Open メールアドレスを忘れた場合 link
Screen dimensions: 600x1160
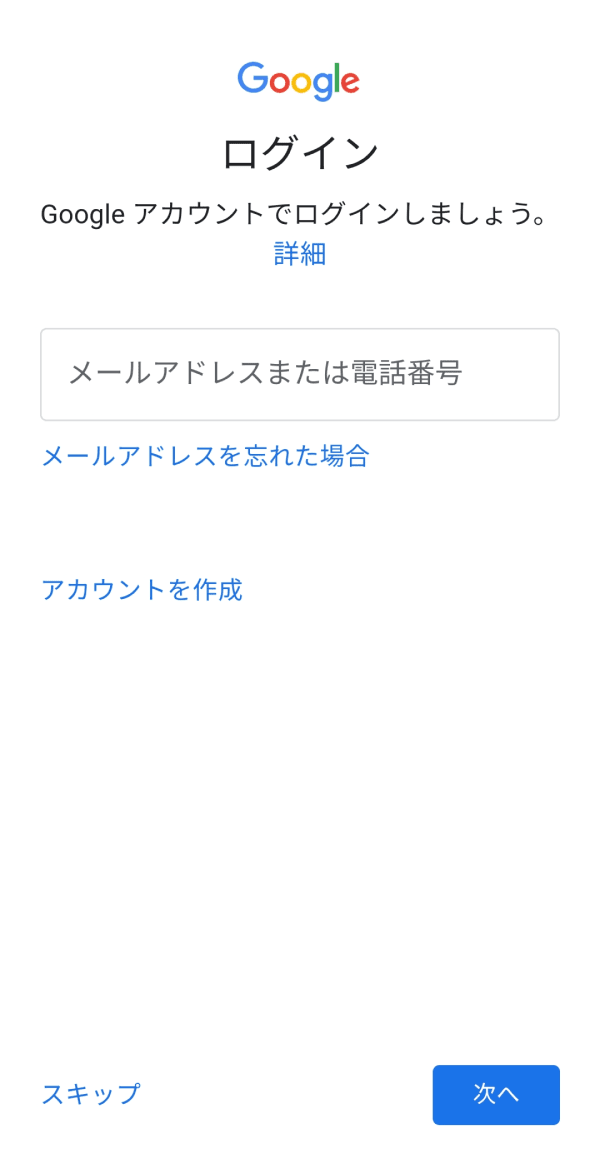tap(205, 456)
